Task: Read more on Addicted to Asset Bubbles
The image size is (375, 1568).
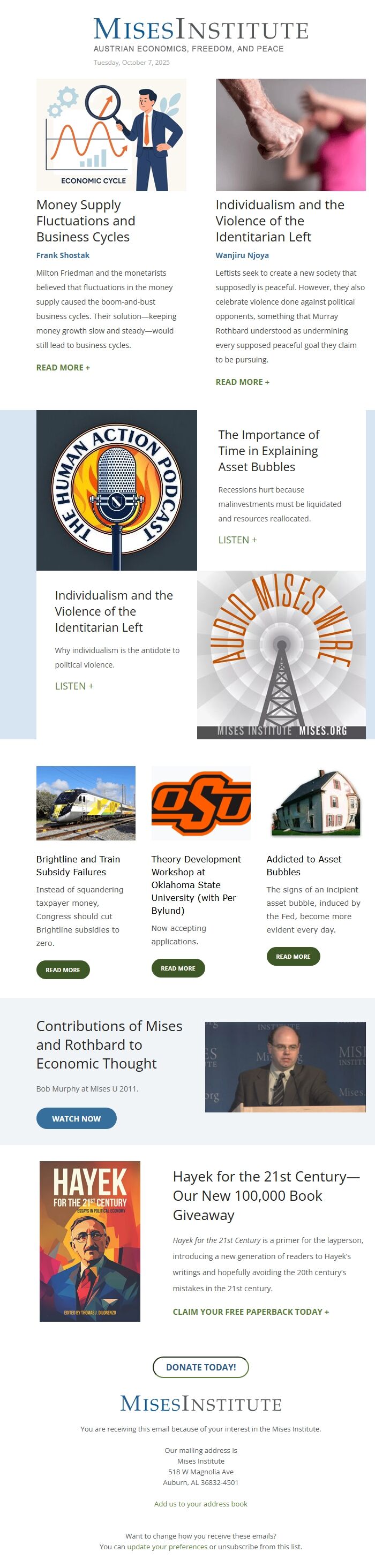Action: pyautogui.click(x=293, y=957)
